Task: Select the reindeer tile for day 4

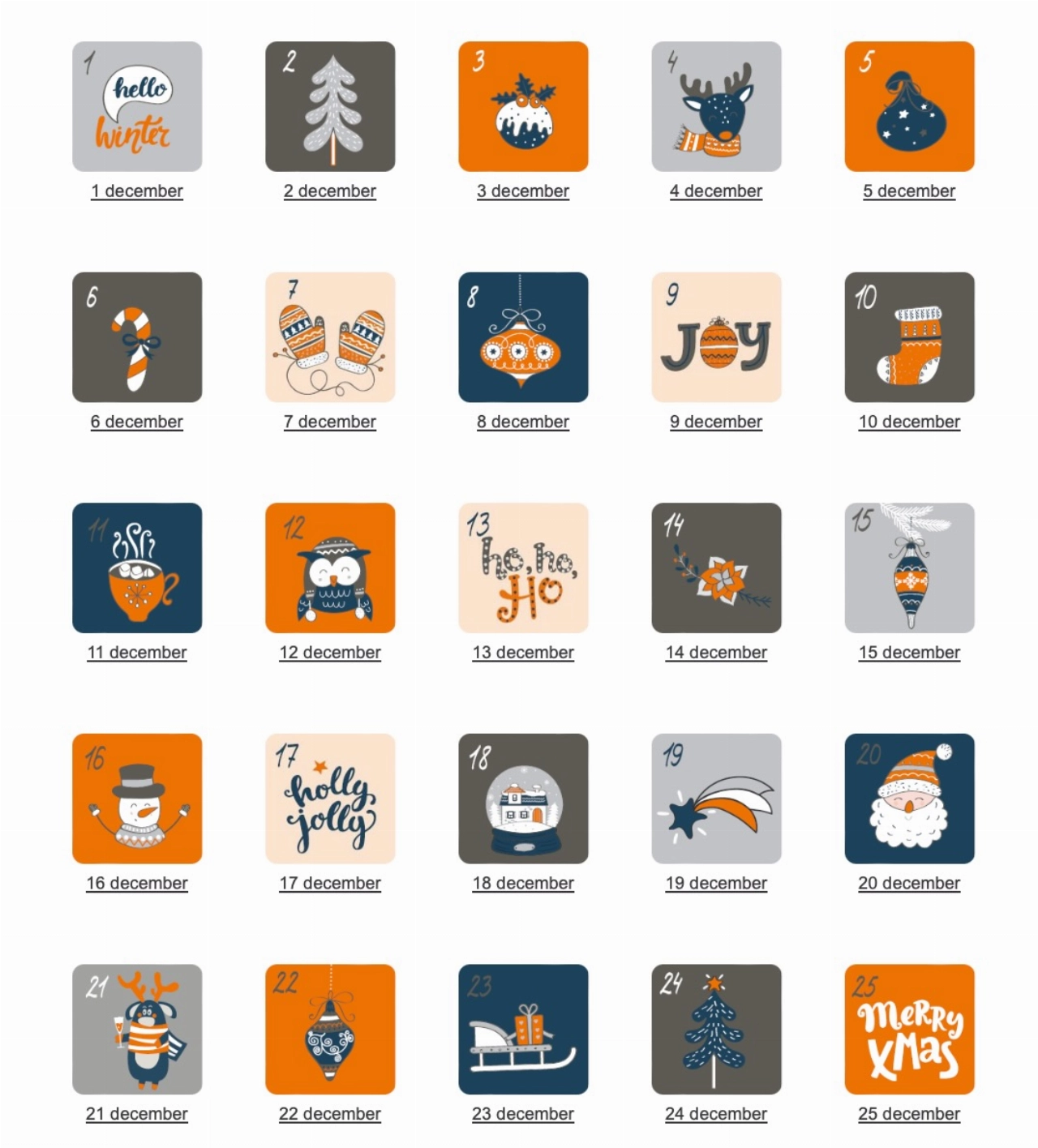Action: pyautogui.click(x=716, y=106)
